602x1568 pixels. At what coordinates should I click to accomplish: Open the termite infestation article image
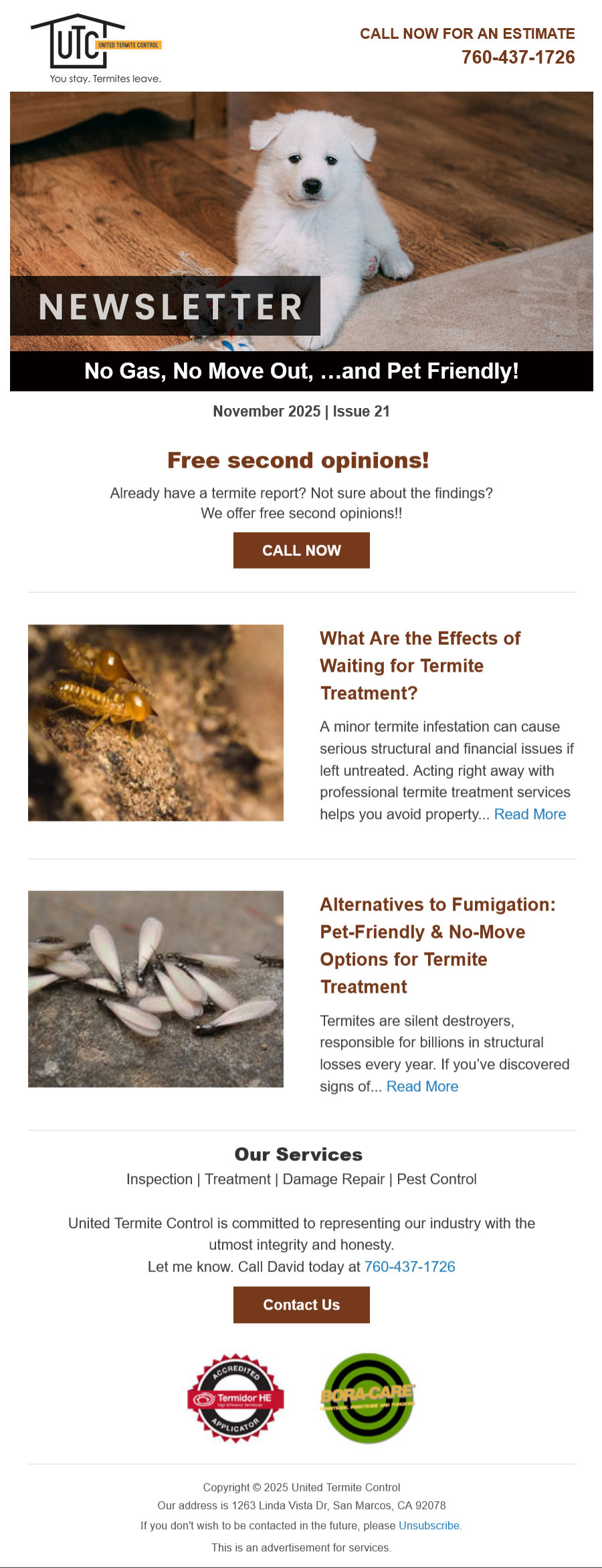point(156,722)
